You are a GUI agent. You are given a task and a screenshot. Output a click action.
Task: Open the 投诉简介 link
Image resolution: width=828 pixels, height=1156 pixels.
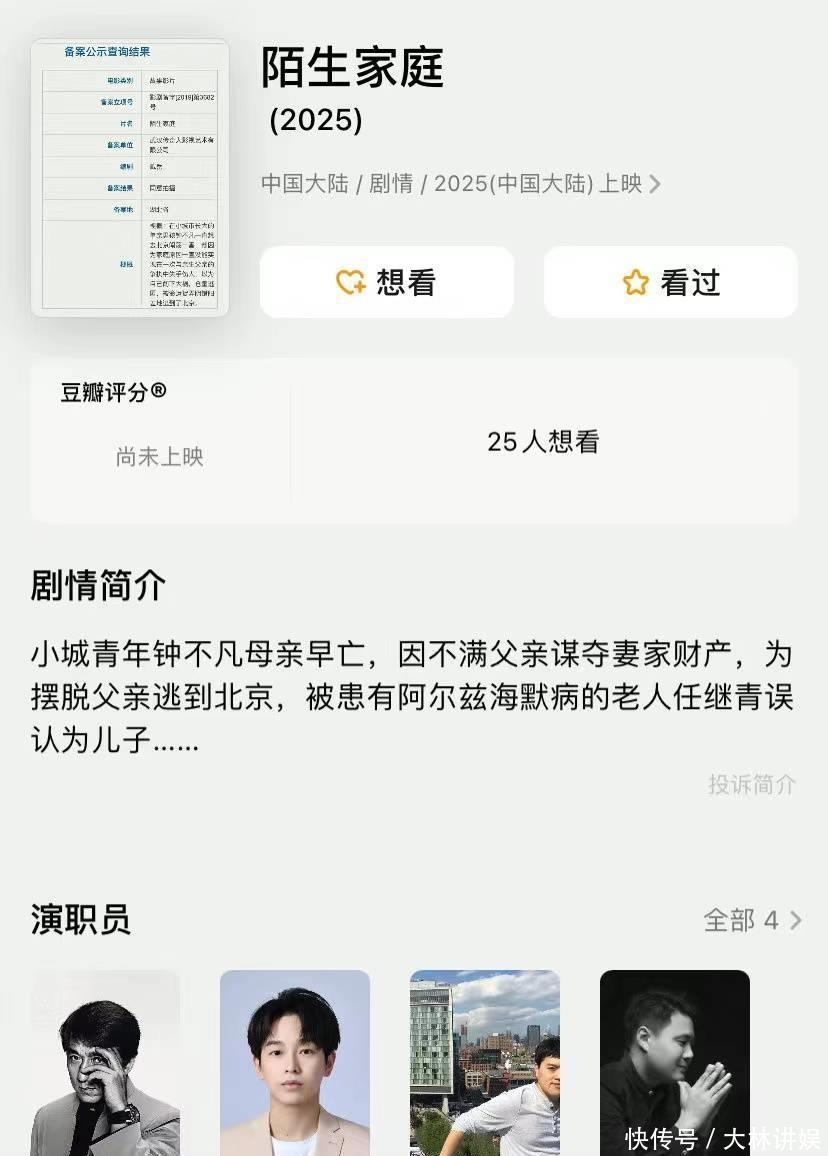click(x=752, y=784)
